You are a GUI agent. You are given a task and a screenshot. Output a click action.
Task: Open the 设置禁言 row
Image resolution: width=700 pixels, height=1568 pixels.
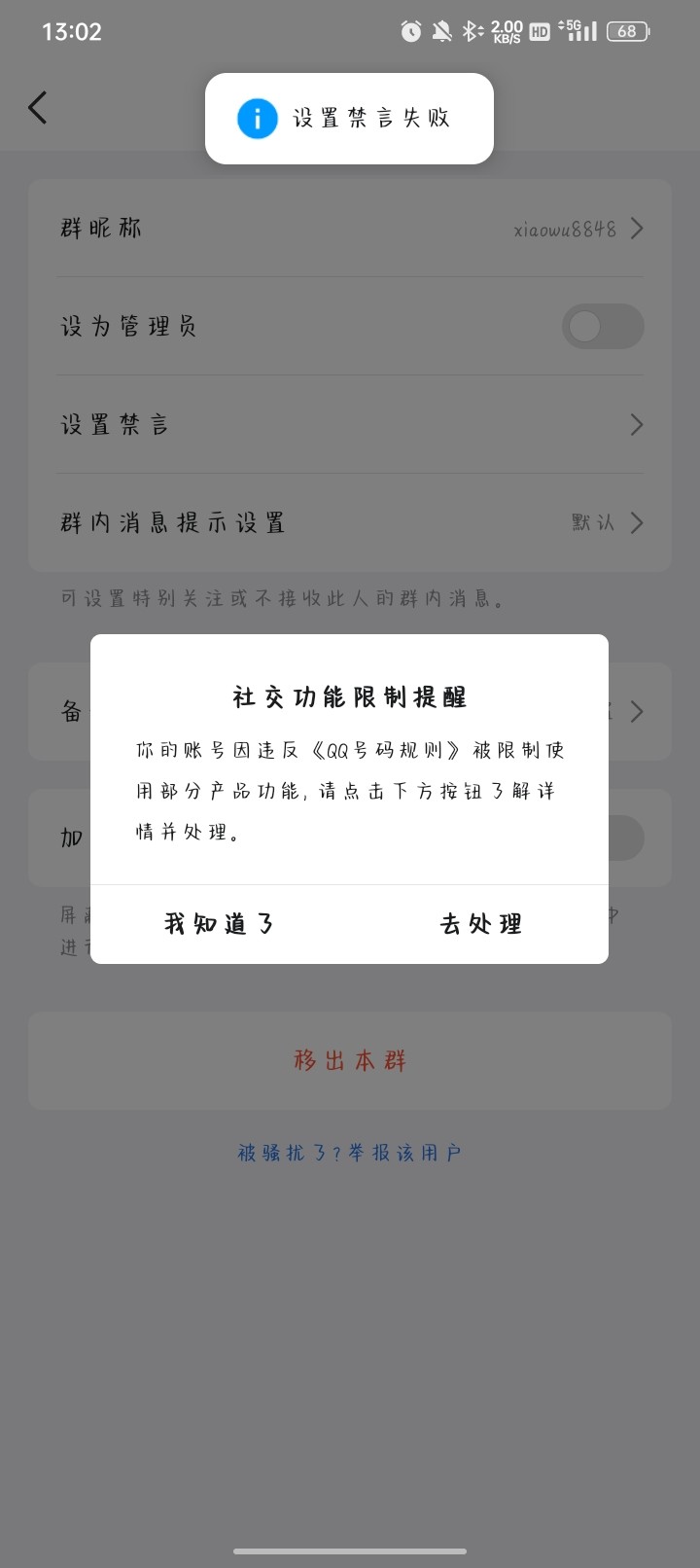[x=350, y=424]
